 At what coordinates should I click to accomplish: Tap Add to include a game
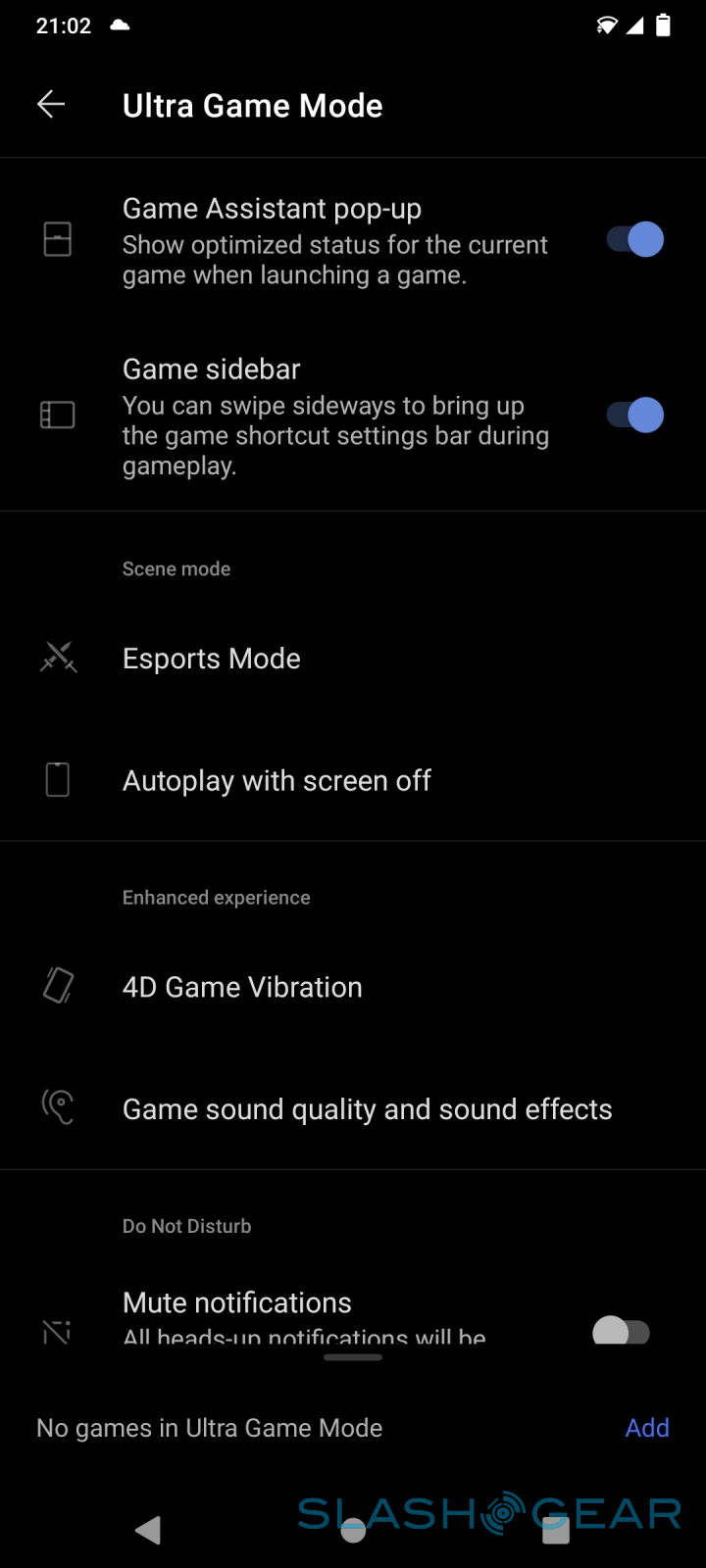click(x=646, y=1428)
